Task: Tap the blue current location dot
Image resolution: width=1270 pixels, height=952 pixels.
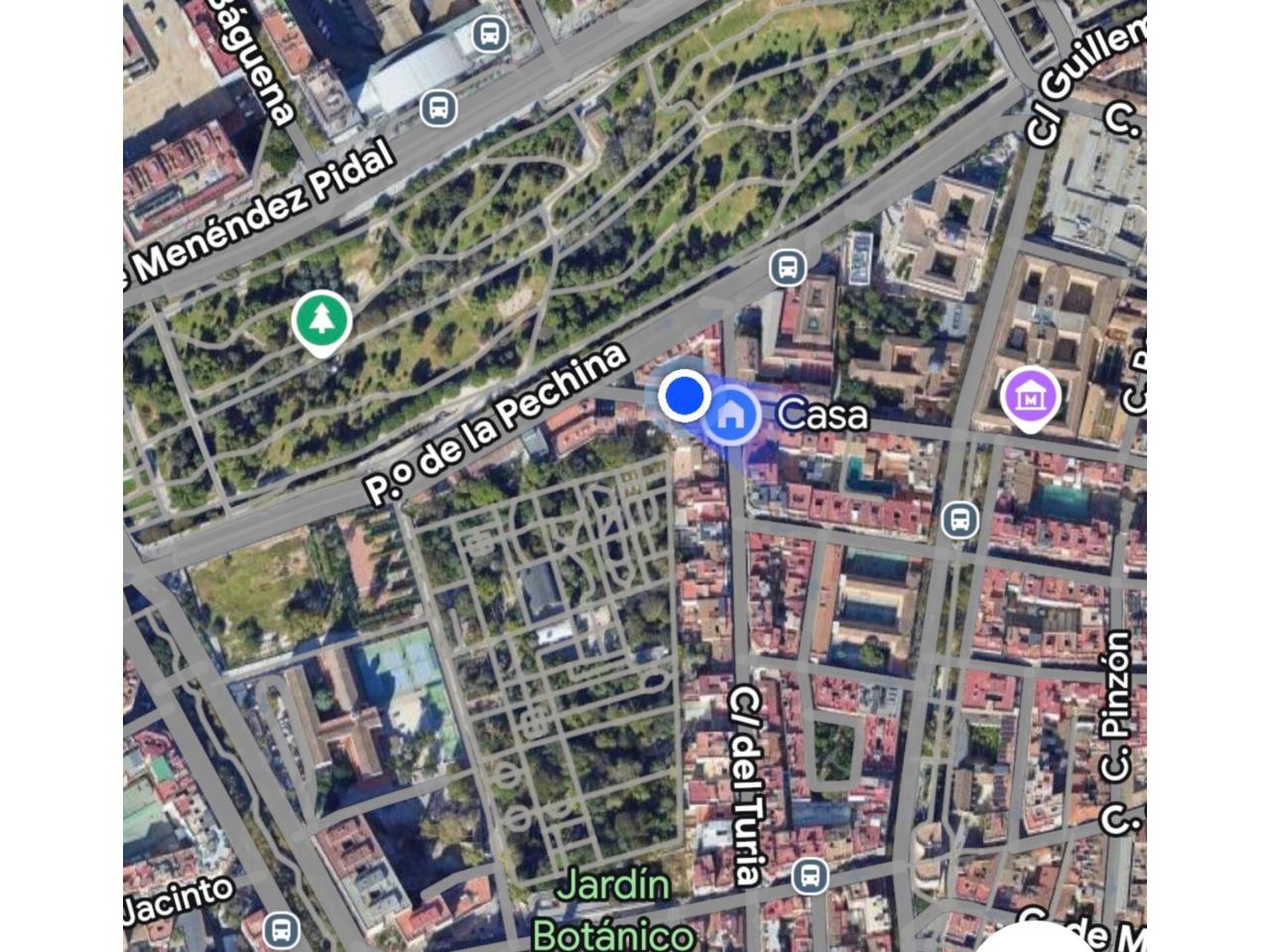Action: 685,396
